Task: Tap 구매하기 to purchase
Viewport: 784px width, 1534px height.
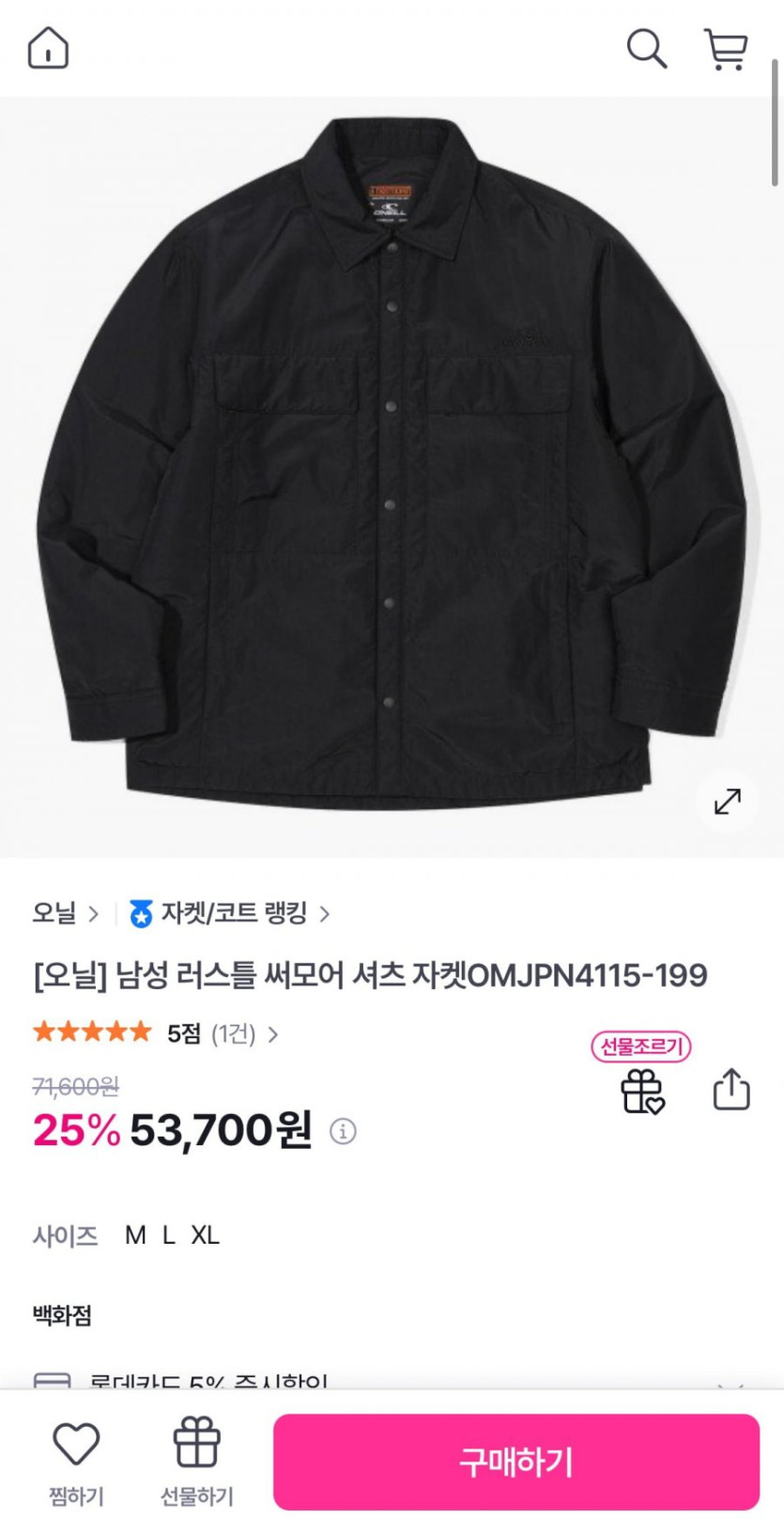Action: 515,1462
